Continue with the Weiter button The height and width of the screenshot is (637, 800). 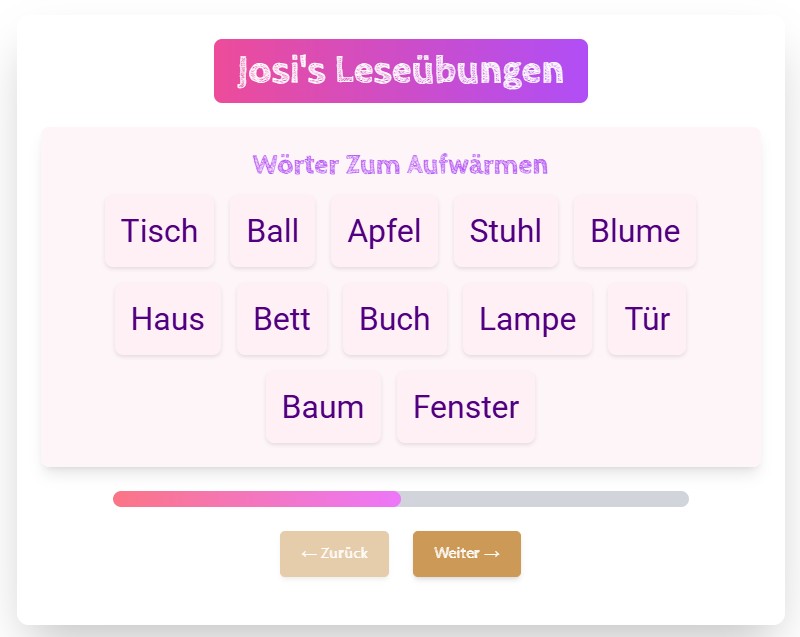pos(466,553)
